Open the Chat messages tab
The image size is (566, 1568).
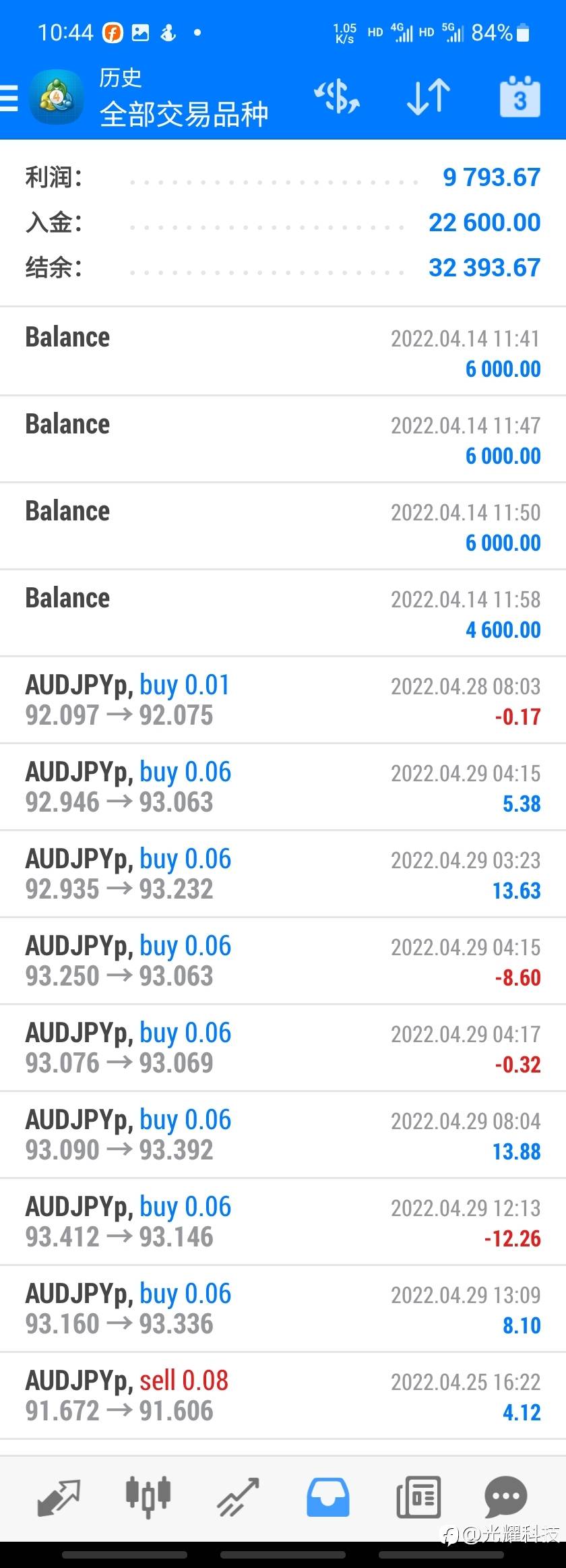point(506,1497)
